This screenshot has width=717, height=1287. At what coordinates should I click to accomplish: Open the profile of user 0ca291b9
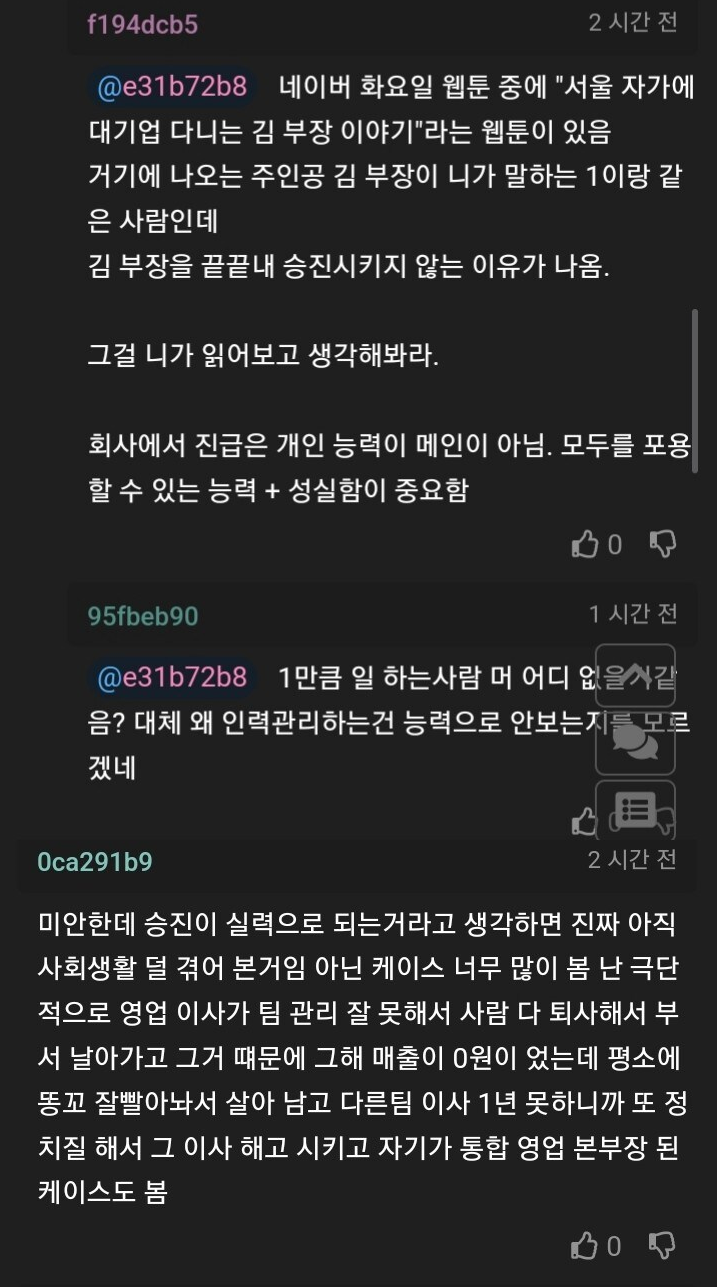coord(95,861)
